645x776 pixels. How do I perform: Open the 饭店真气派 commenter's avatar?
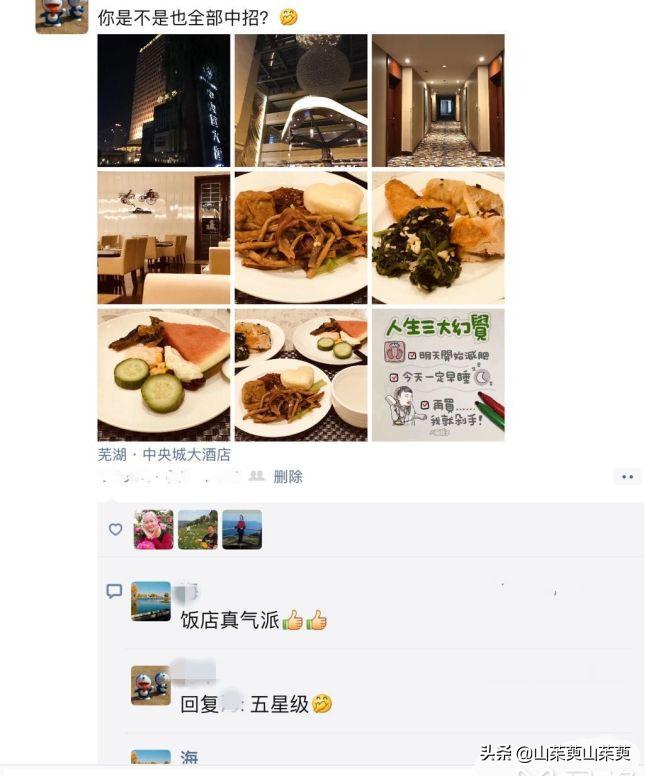click(151, 601)
